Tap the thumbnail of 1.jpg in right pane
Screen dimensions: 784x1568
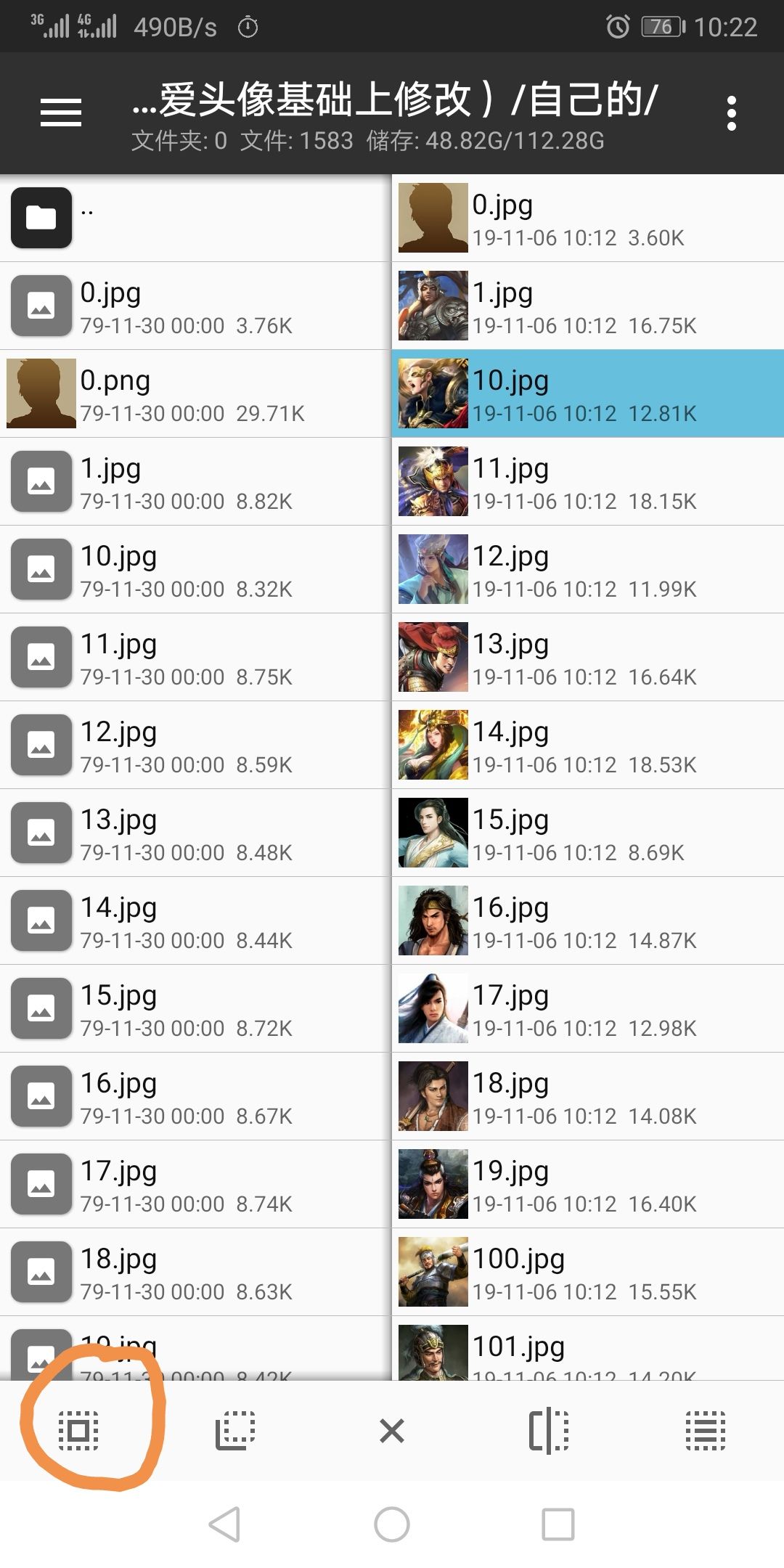433,305
